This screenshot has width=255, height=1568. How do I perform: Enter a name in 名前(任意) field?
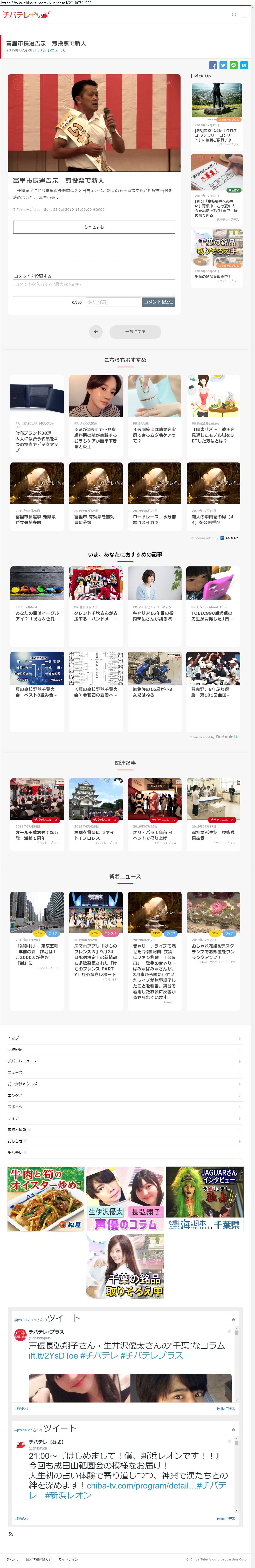coord(113,302)
